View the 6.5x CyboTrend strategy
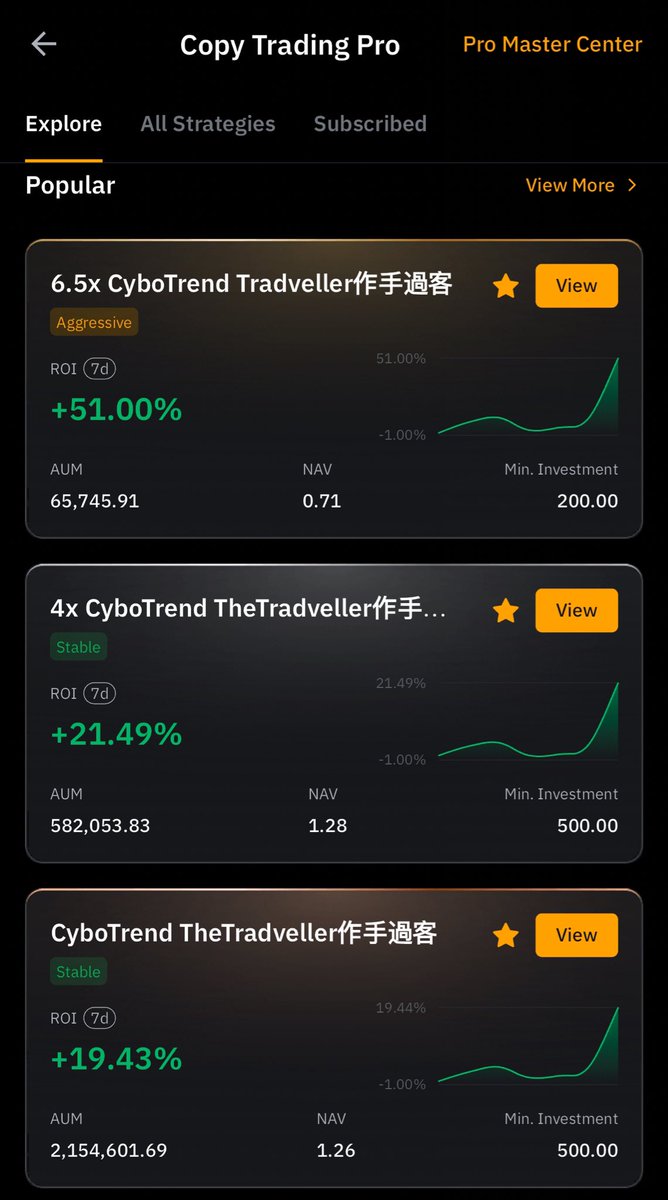This screenshot has width=668, height=1200. click(576, 286)
